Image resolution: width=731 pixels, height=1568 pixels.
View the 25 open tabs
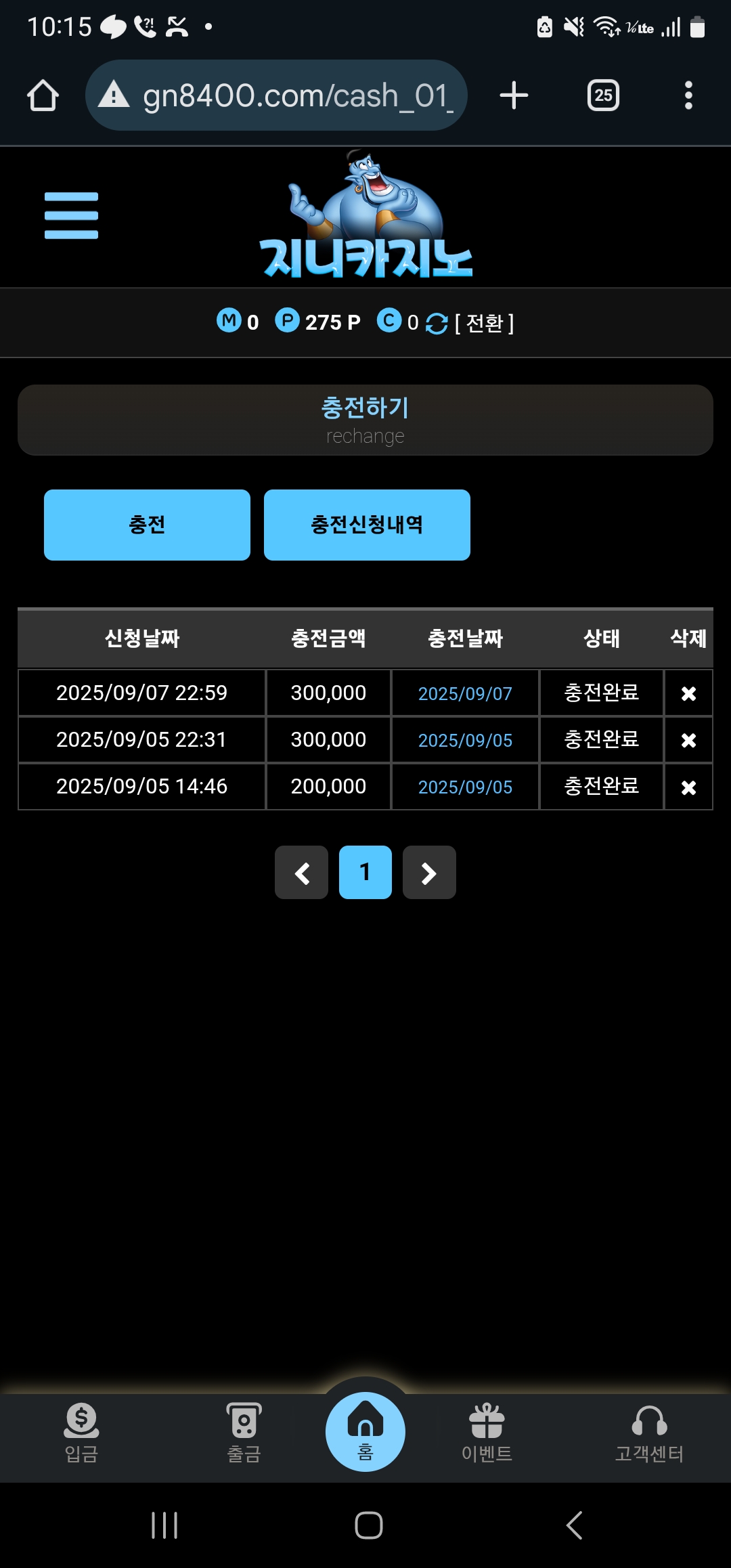point(603,95)
